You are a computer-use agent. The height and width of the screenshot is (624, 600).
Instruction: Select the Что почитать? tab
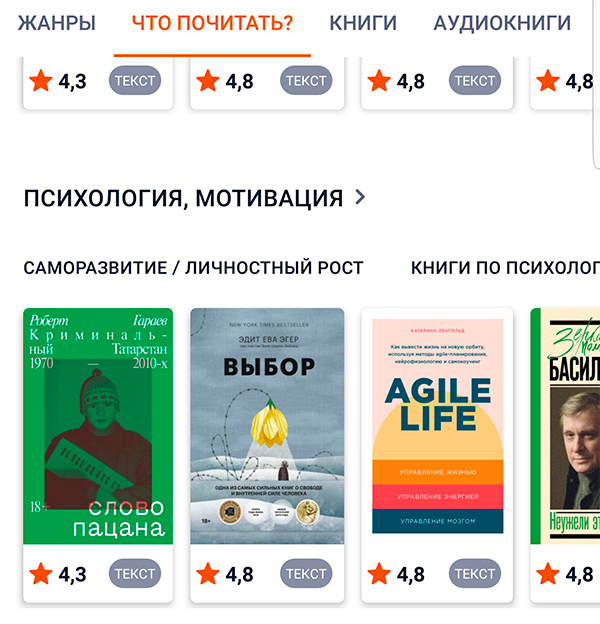[x=212, y=23]
